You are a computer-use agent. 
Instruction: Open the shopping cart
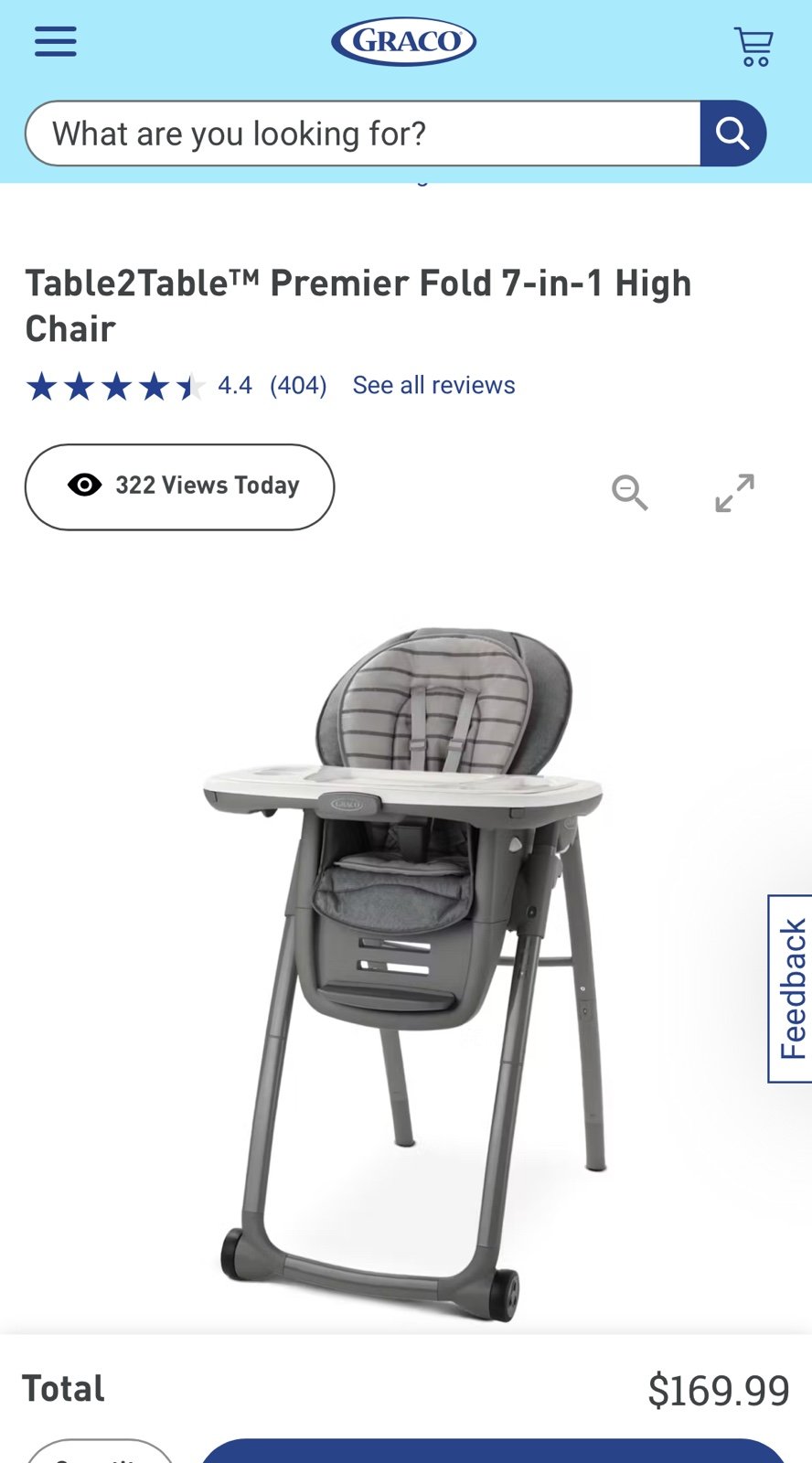tap(753, 46)
